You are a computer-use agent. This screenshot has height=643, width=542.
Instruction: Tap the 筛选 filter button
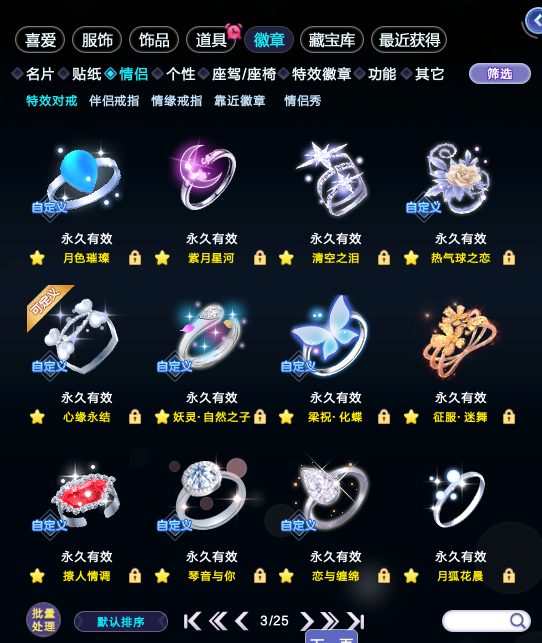[x=500, y=74]
